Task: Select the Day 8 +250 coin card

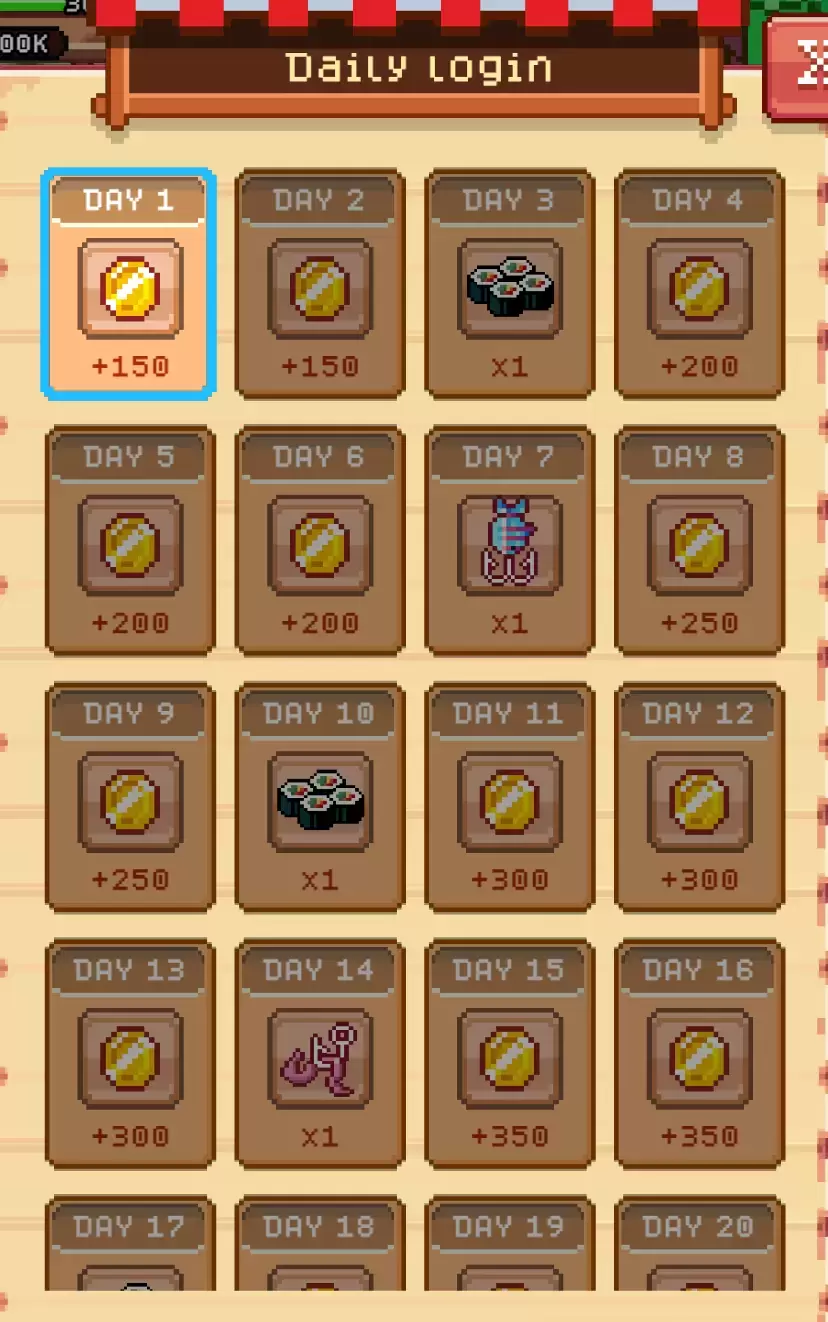Action: (x=699, y=541)
